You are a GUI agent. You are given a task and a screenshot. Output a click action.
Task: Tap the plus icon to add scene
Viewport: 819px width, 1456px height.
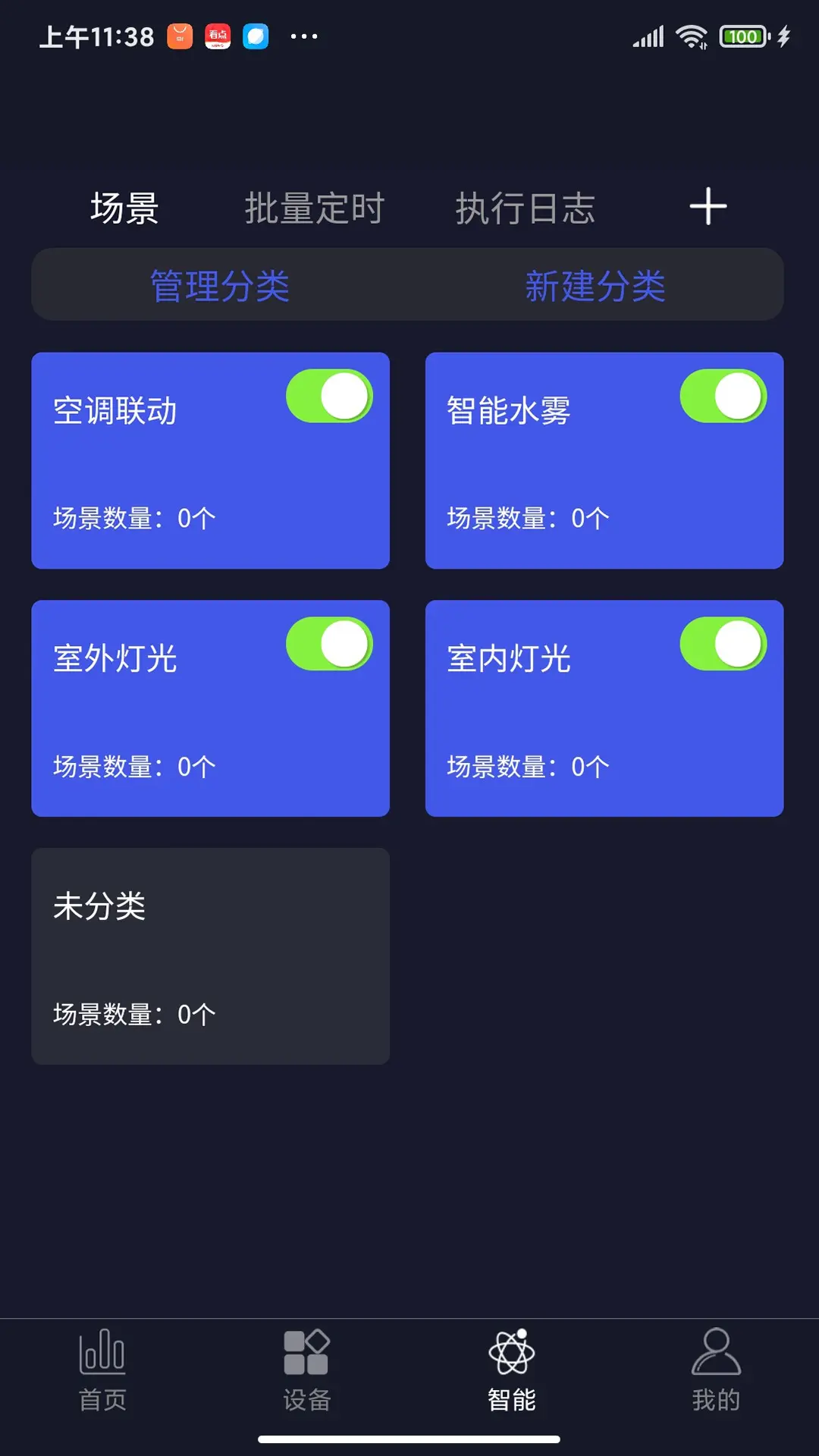click(708, 206)
